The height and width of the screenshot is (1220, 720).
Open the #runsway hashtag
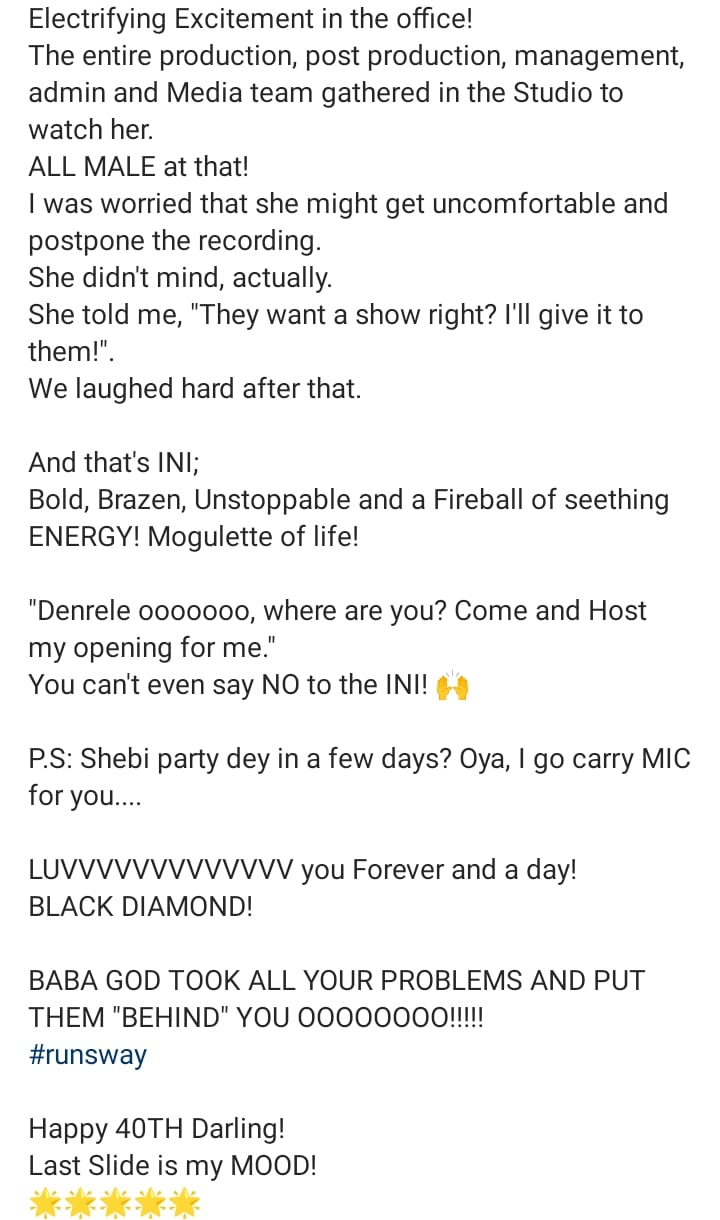pyautogui.click(x=88, y=1056)
